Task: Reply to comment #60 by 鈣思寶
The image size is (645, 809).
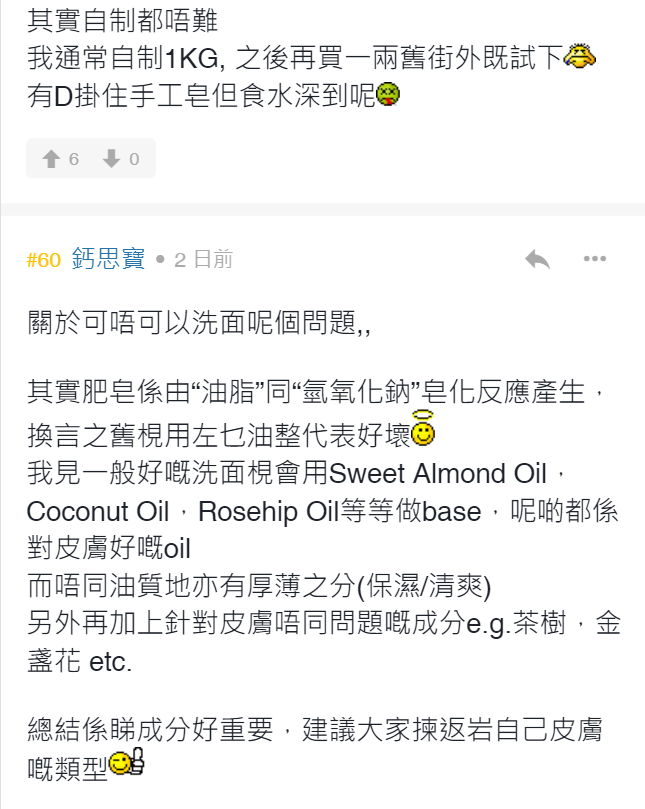Action: coord(537,259)
